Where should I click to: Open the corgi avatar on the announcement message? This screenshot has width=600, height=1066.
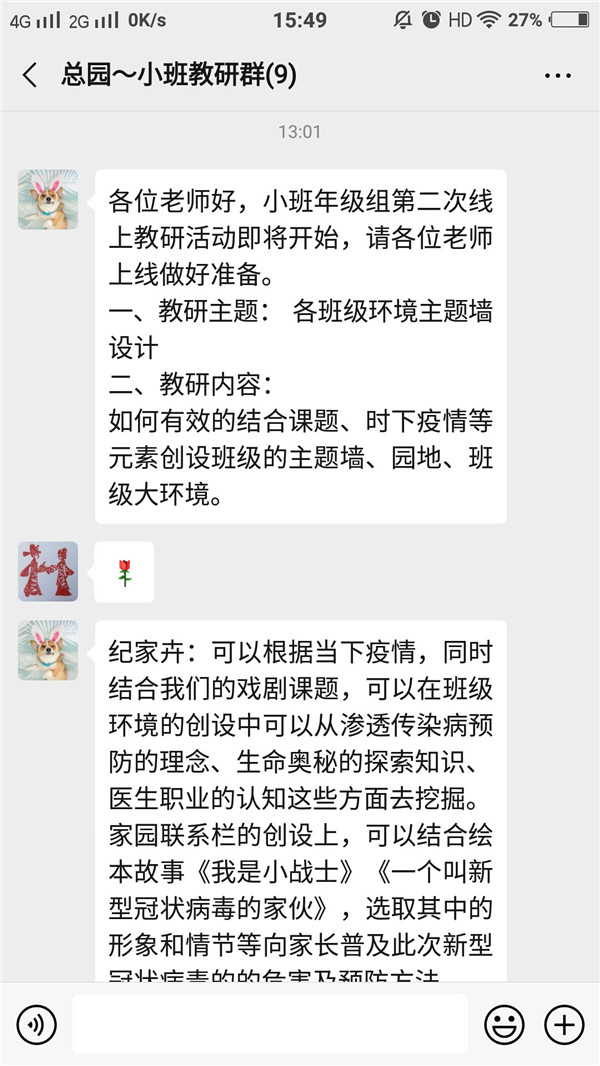(x=48, y=200)
